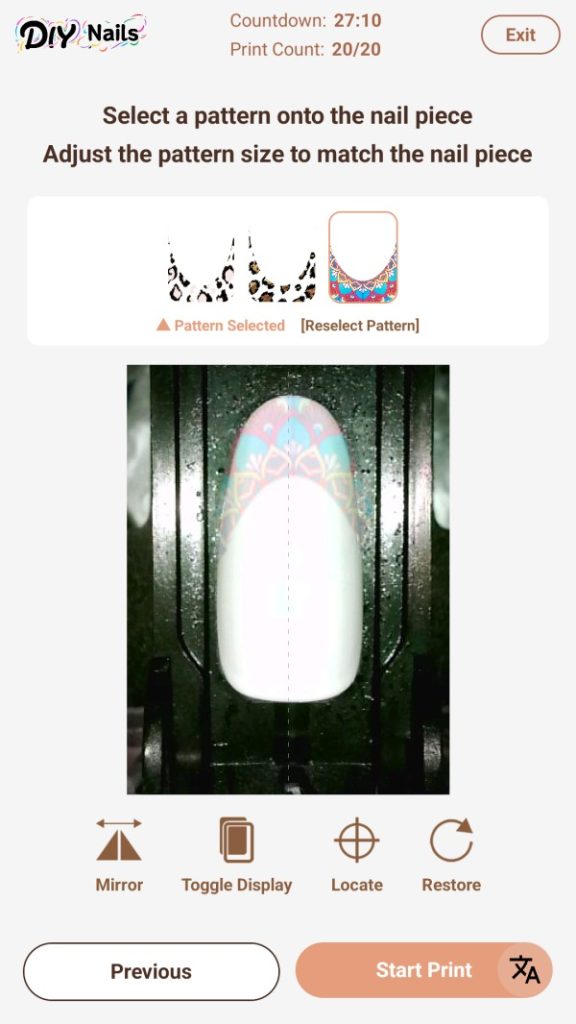The width and height of the screenshot is (576, 1024).
Task: Tap Reselect Pattern link
Action: pos(360,325)
